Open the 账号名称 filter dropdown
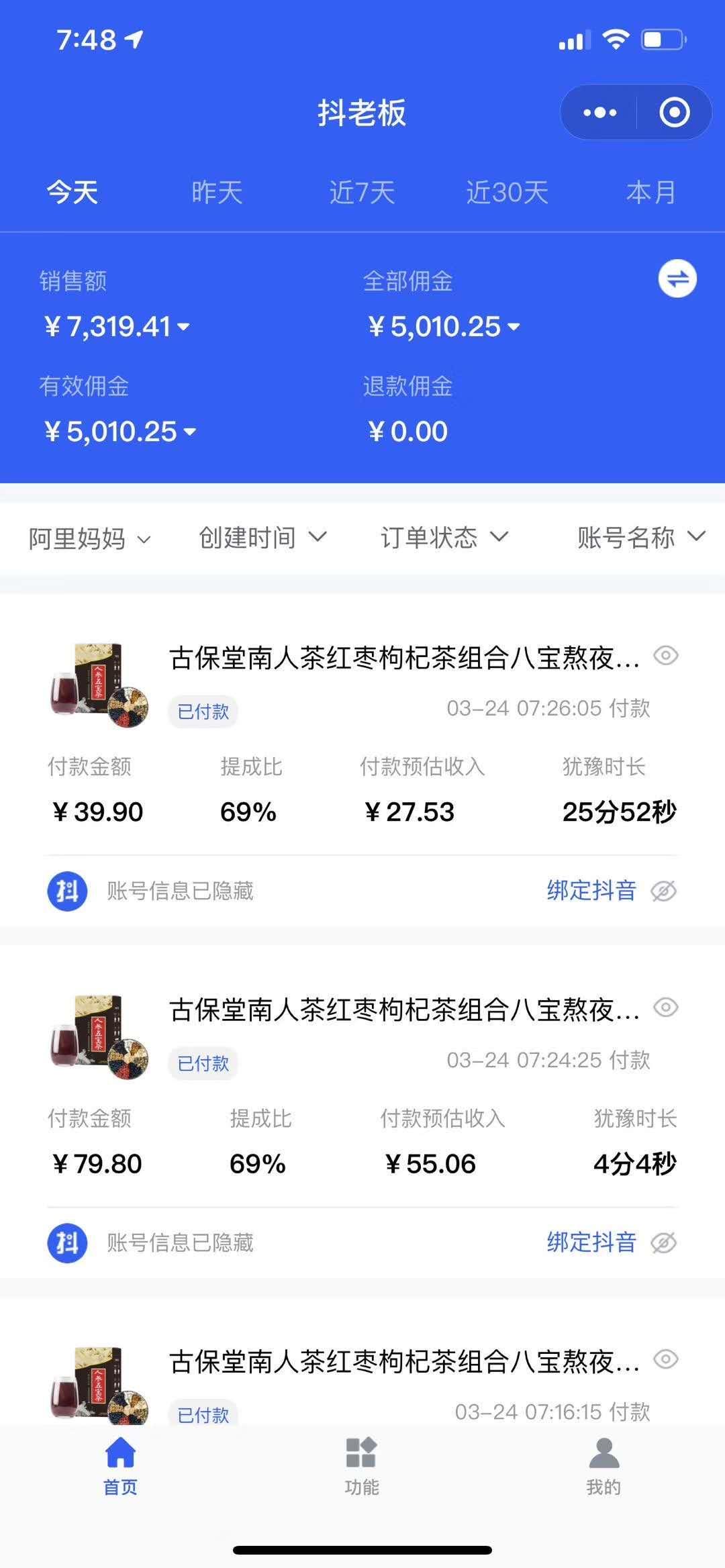Image resolution: width=725 pixels, height=1568 pixels. pos(641,538)
